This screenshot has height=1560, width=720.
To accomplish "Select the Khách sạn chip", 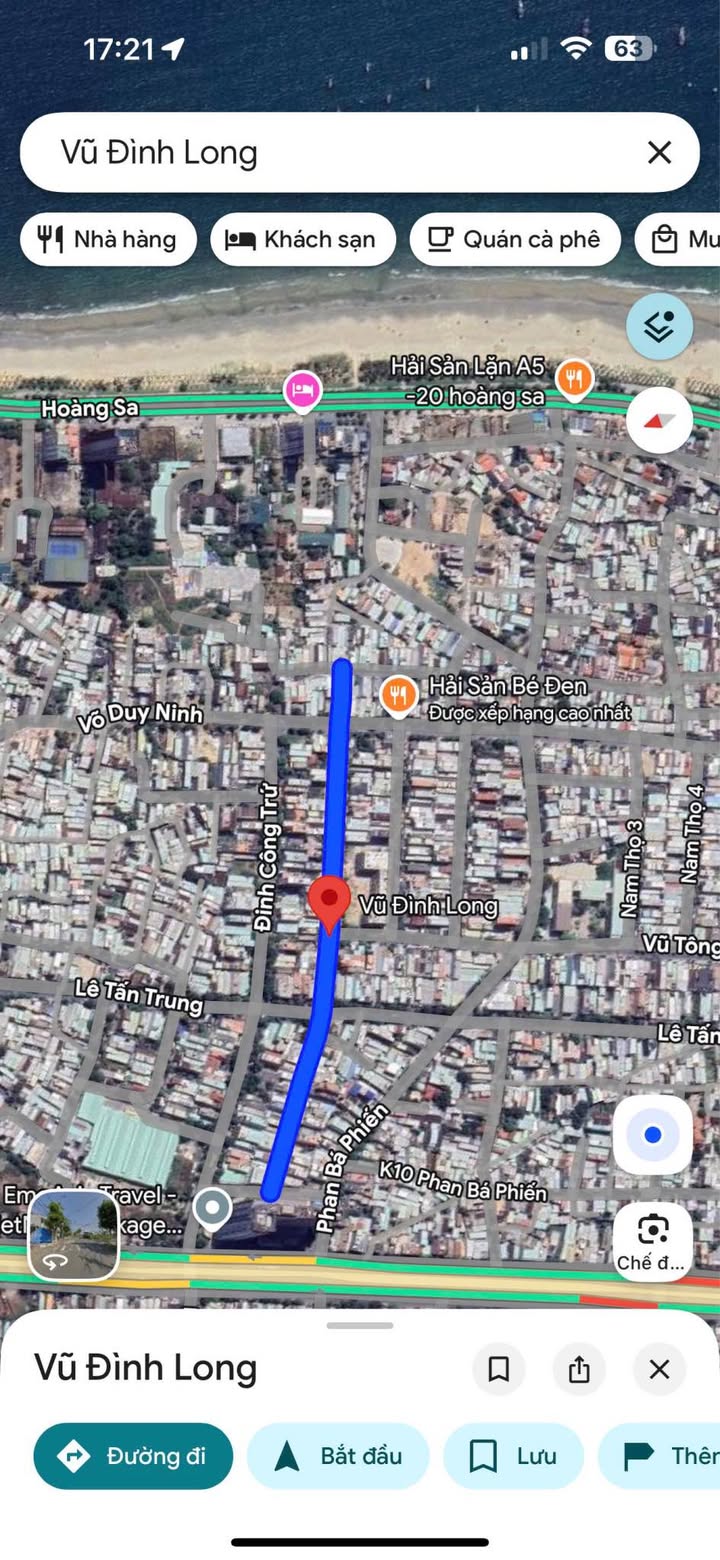I will 303,239.
